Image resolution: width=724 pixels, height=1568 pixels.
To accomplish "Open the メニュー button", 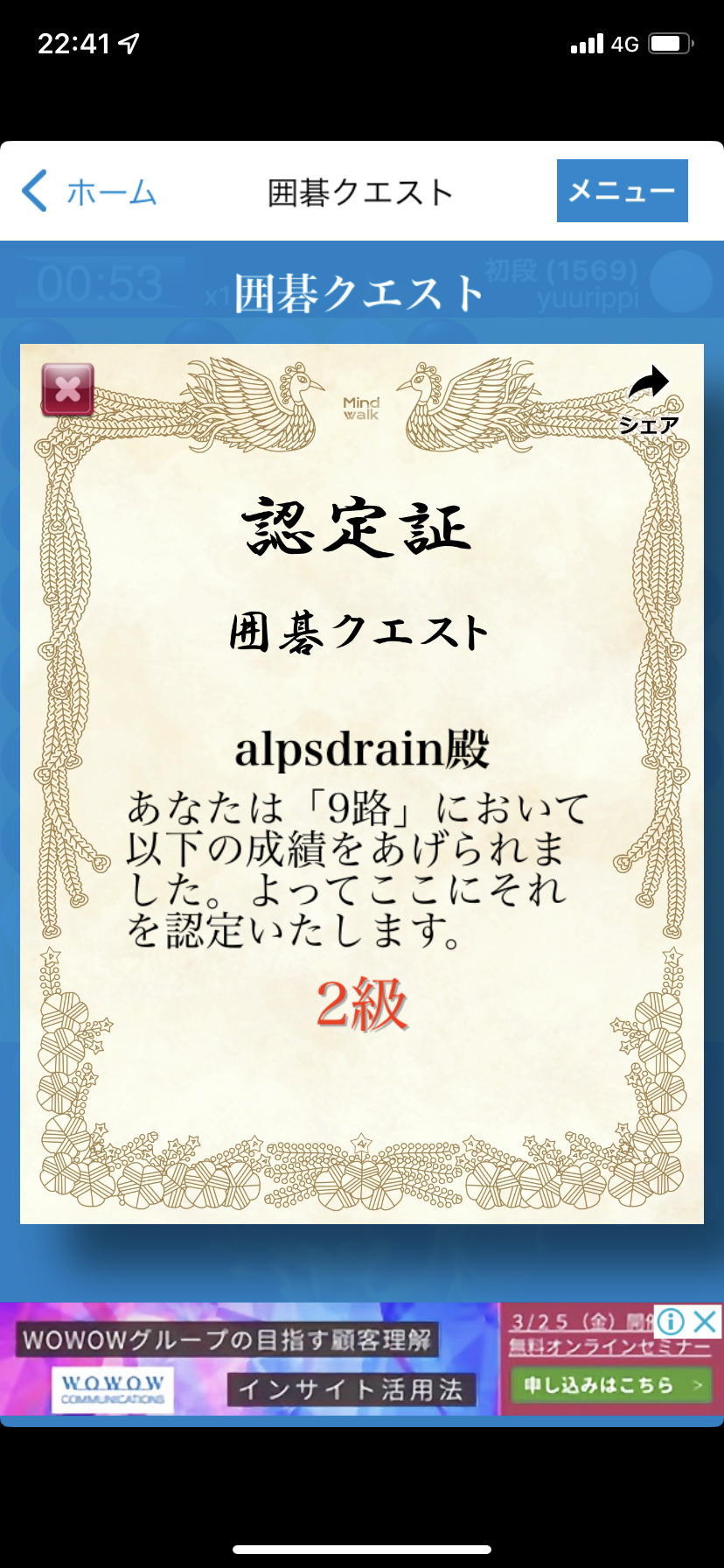I will pos(623,191).
